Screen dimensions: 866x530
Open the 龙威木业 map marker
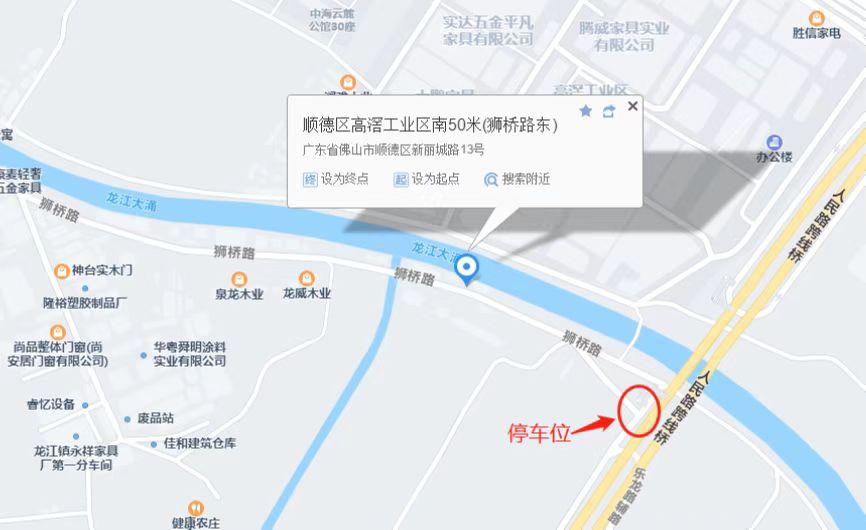(x=306, y=278)
